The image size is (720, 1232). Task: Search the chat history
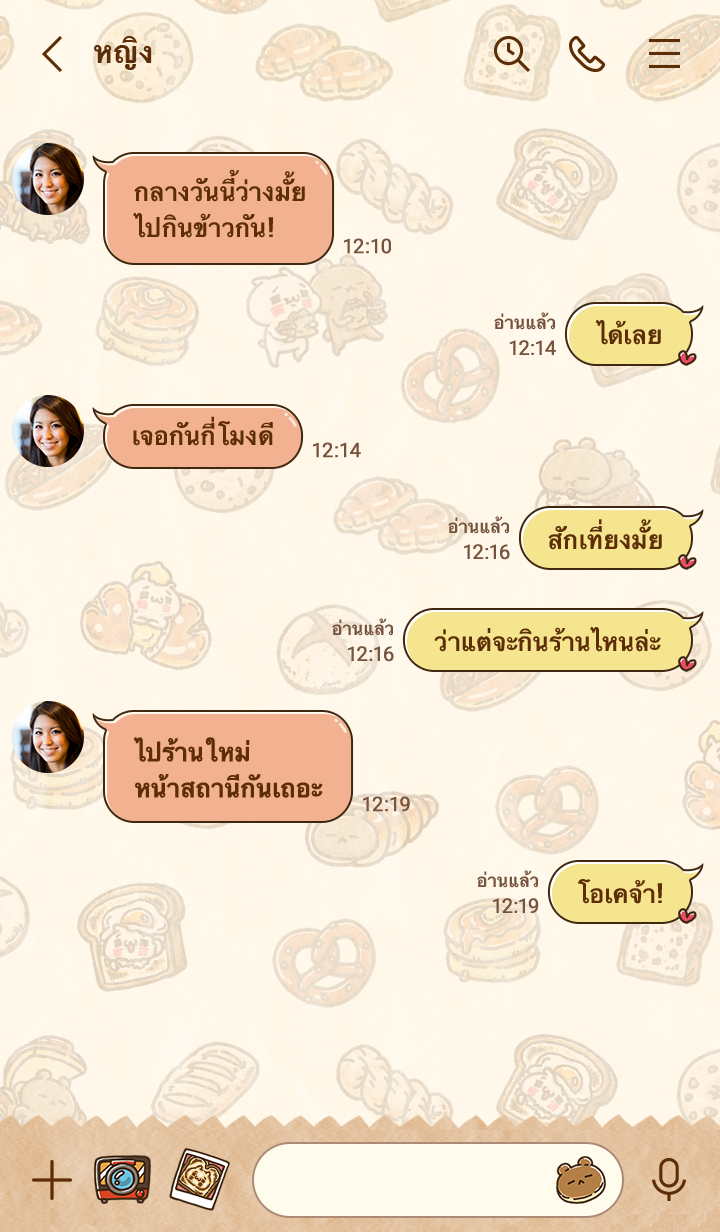click(511, 54)
